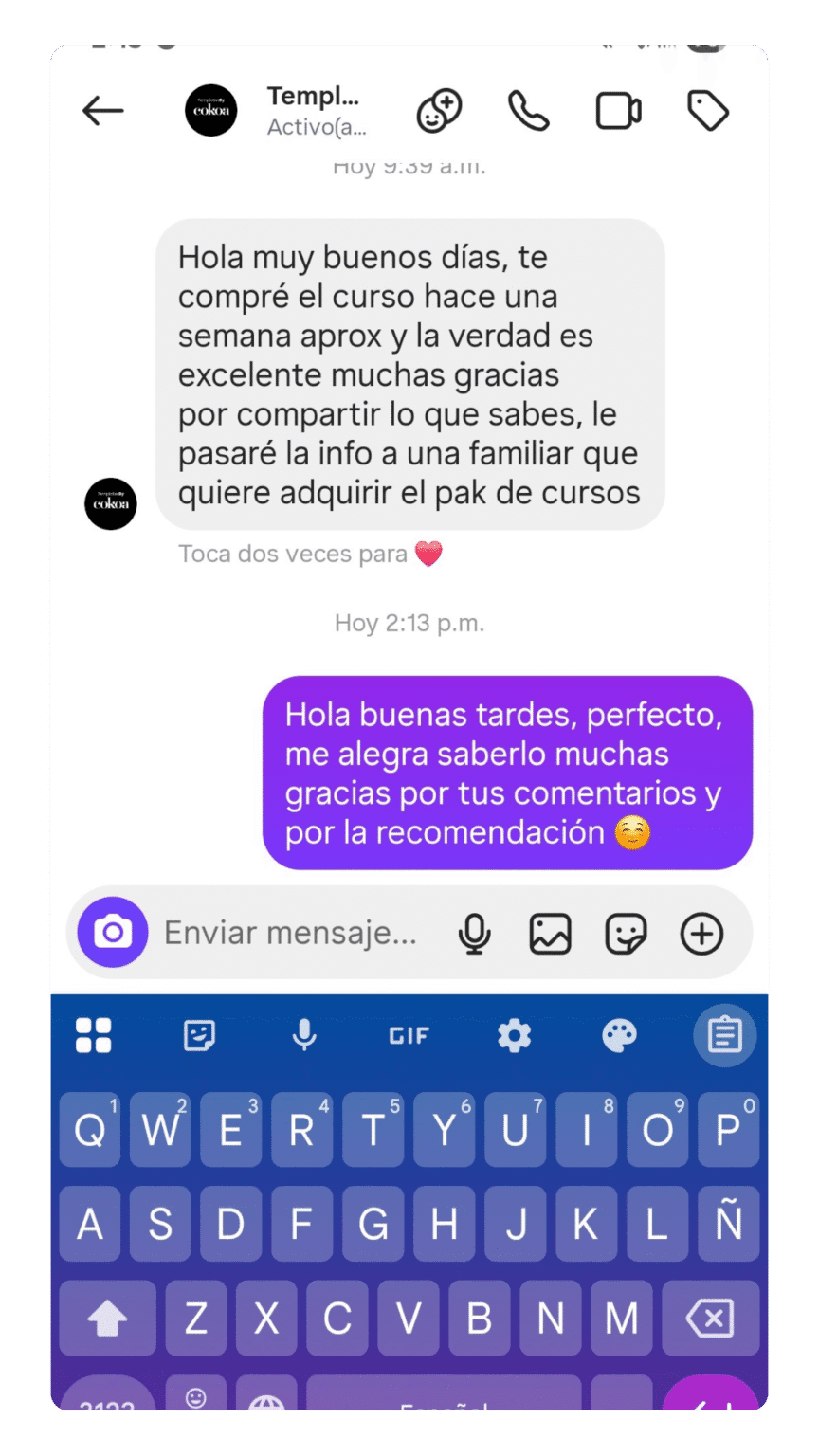This screenshot has height=1456, width=819.
Task: Open keyboard settings gear
Action: click(x=514, y=1036)
